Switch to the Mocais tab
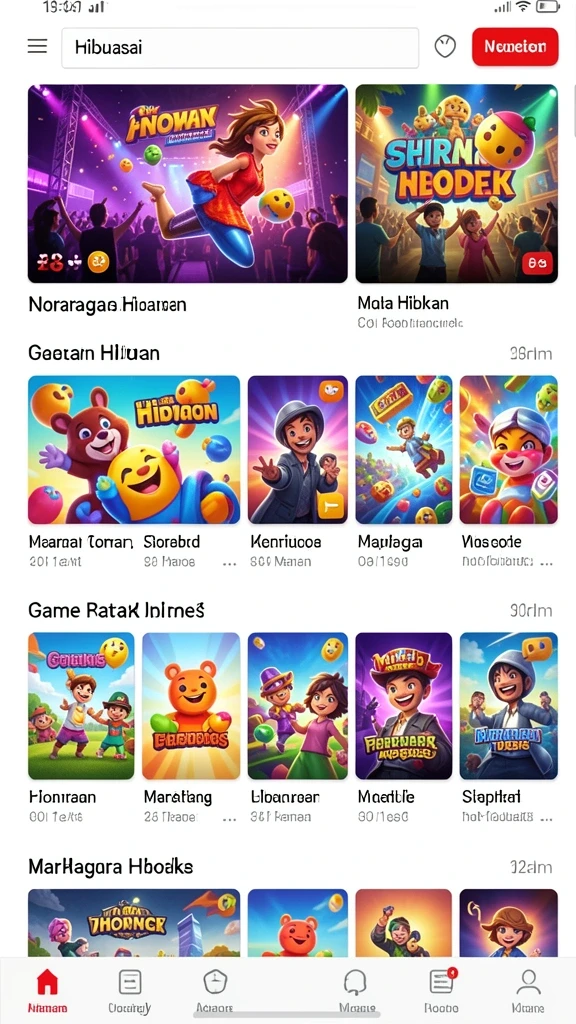The width and height of the screenshot is (576, 1024). [x=357, y=991]
